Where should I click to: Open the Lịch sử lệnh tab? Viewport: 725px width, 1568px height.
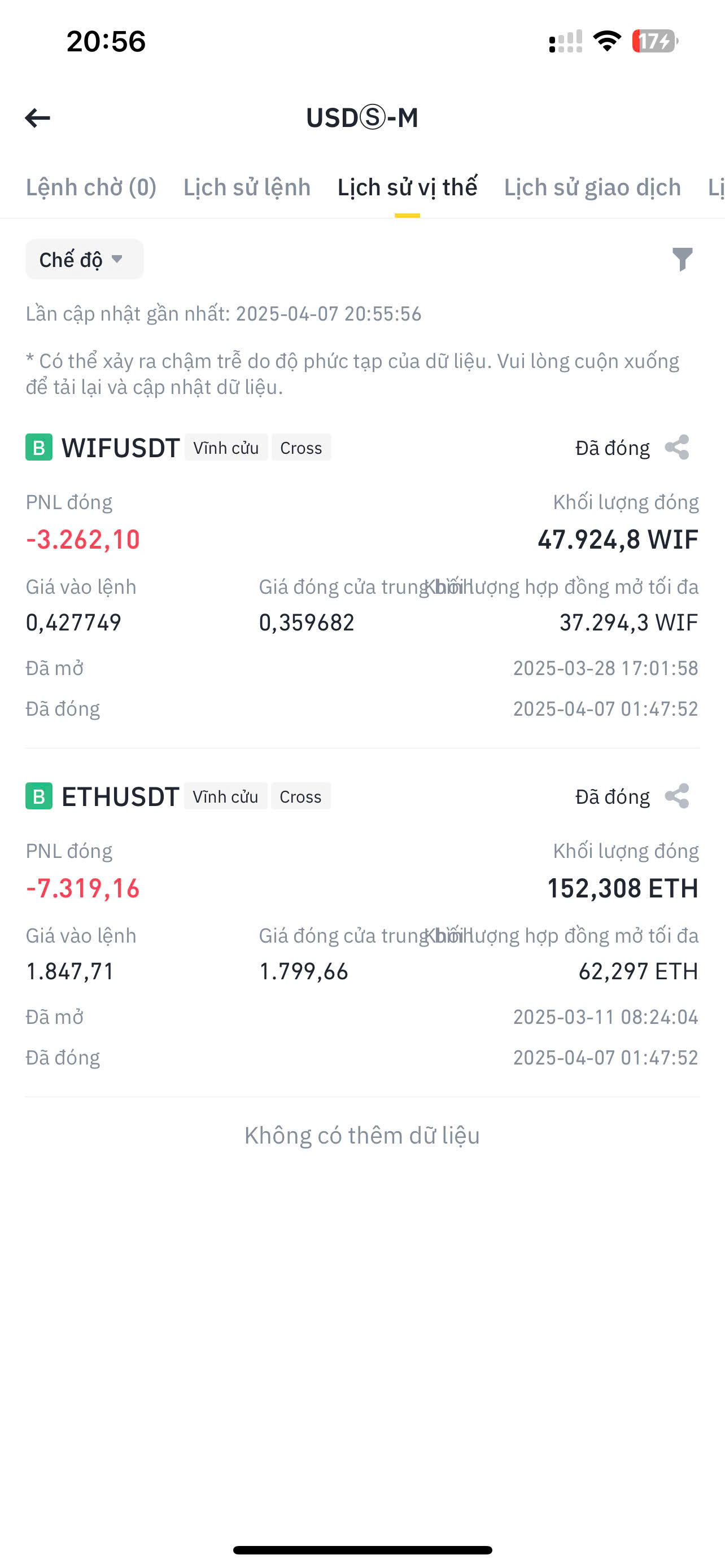tap(247, 187)
